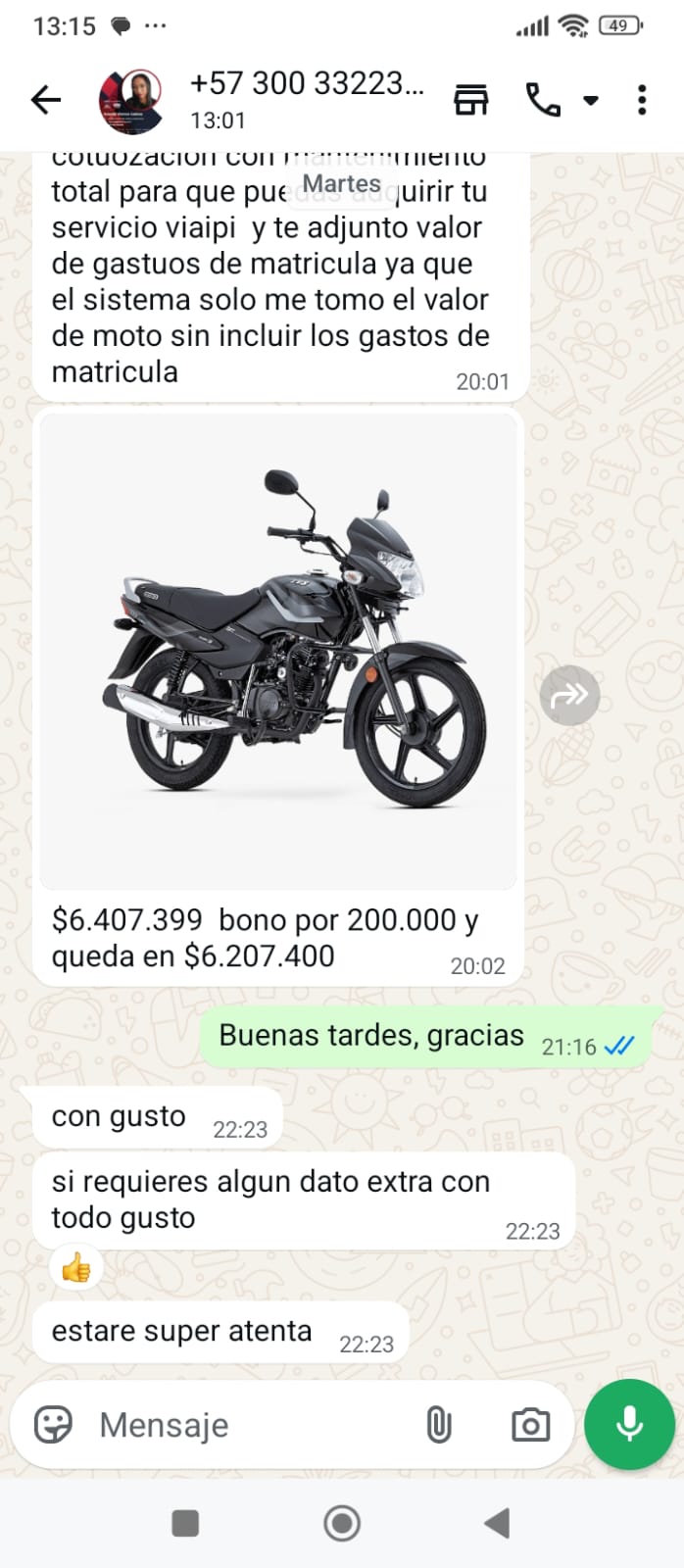View the thumbs-up reaction details
Screen dimensions: 684x1568
point(75,1269)
